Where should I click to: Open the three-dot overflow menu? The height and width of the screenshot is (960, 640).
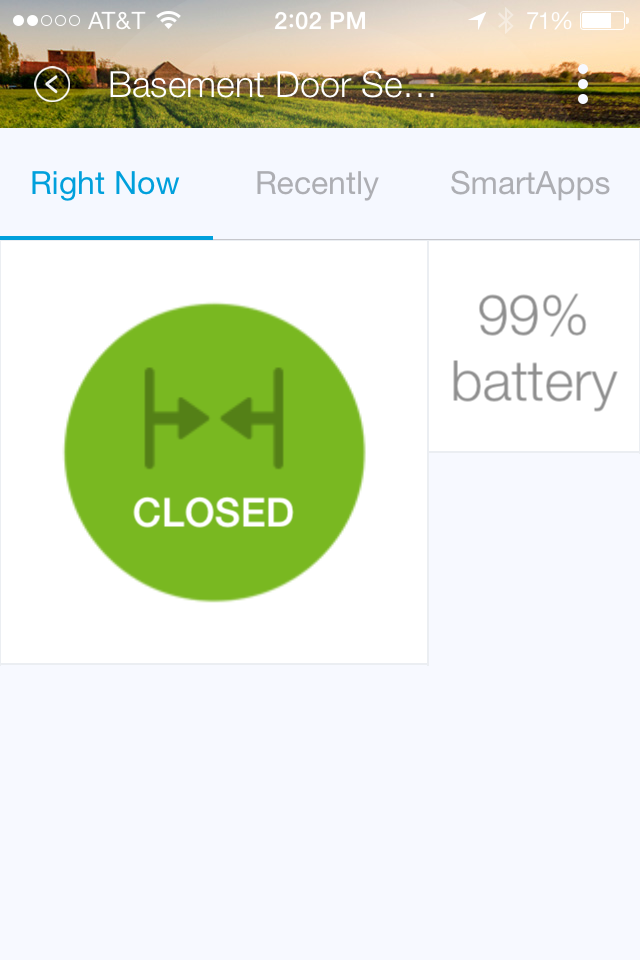click(583, 84)
